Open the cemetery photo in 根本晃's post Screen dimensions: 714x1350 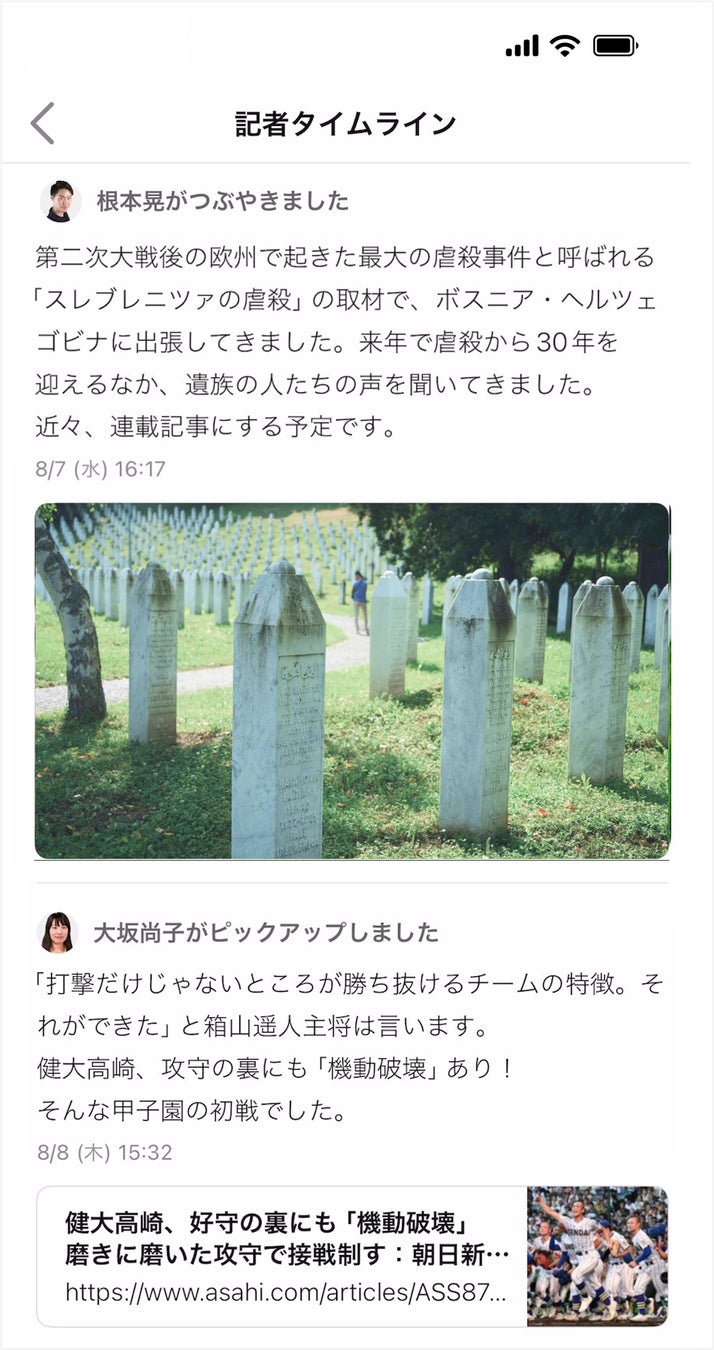pyautogui.click(x=352, y=680)
